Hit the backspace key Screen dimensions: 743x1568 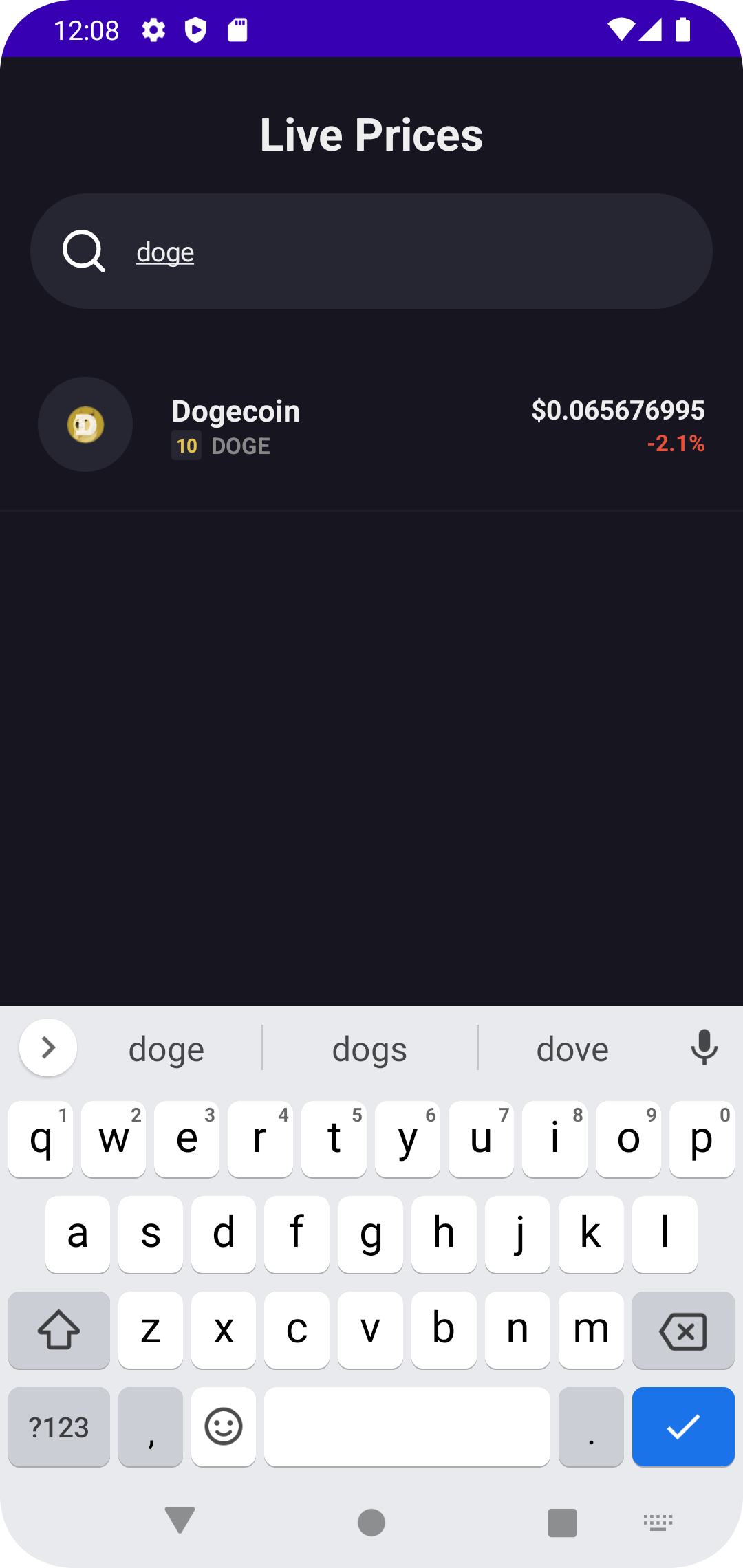[x=683, y=1330]
